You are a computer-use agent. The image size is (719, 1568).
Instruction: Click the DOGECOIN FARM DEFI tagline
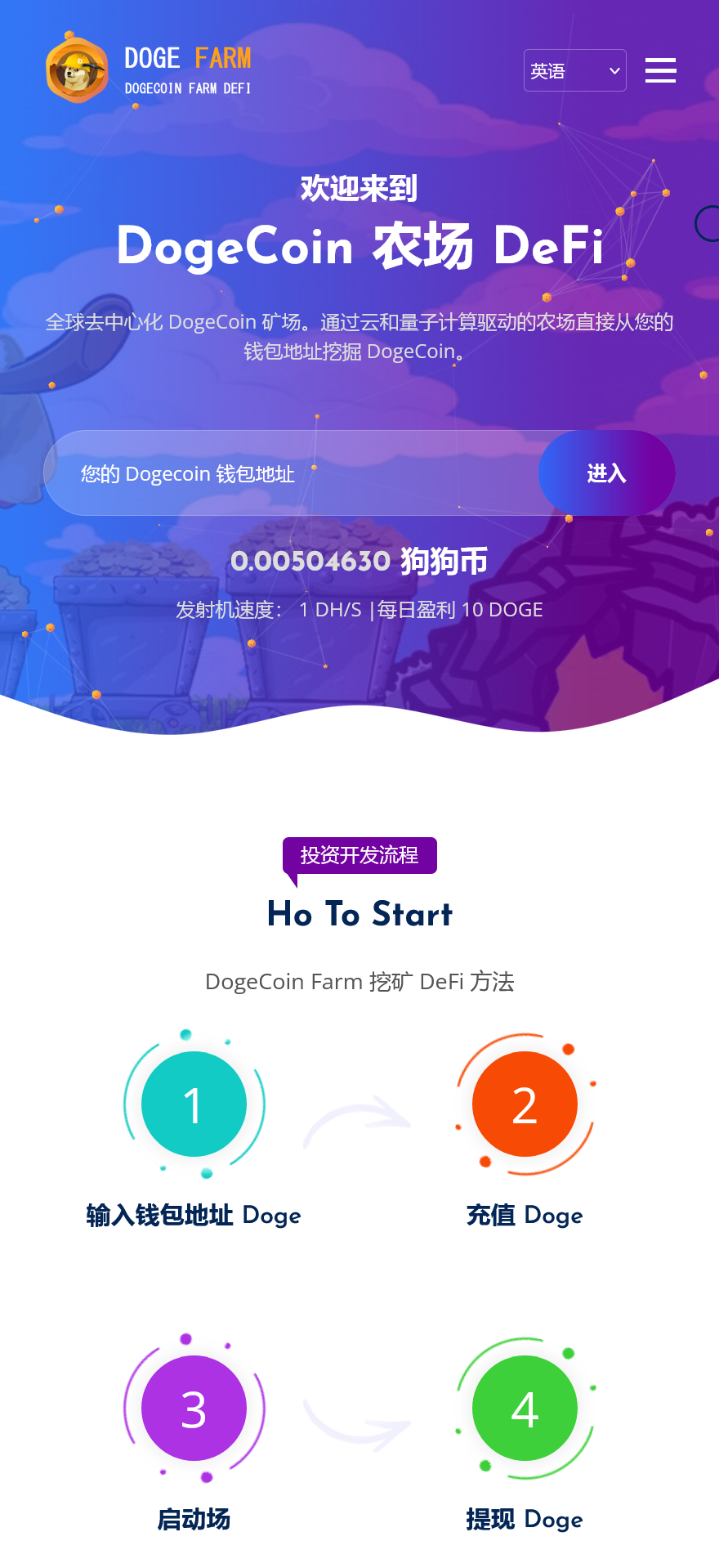[x=189, y=87]
